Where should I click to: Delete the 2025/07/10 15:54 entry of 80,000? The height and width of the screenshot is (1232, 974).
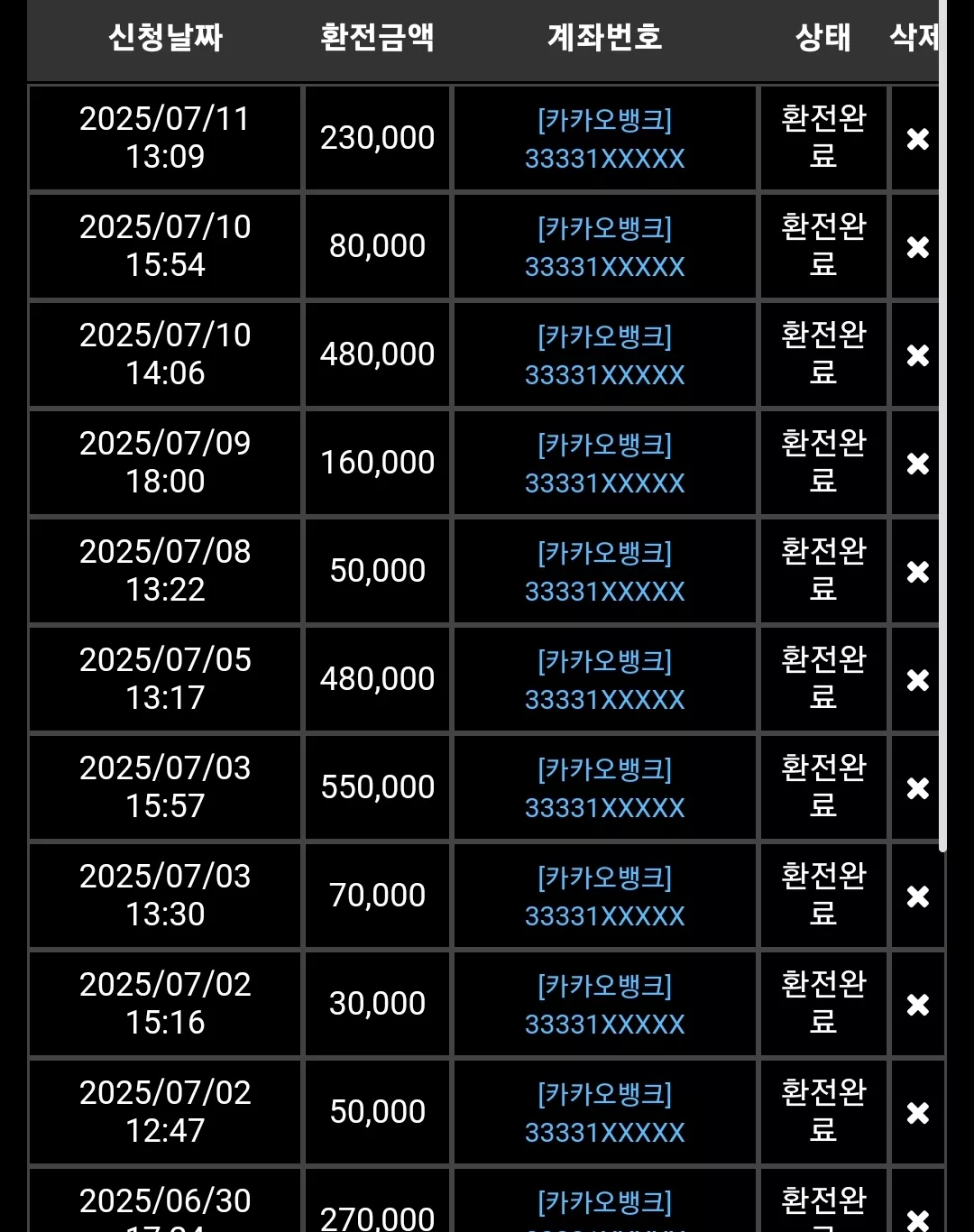tap(918, 247)
